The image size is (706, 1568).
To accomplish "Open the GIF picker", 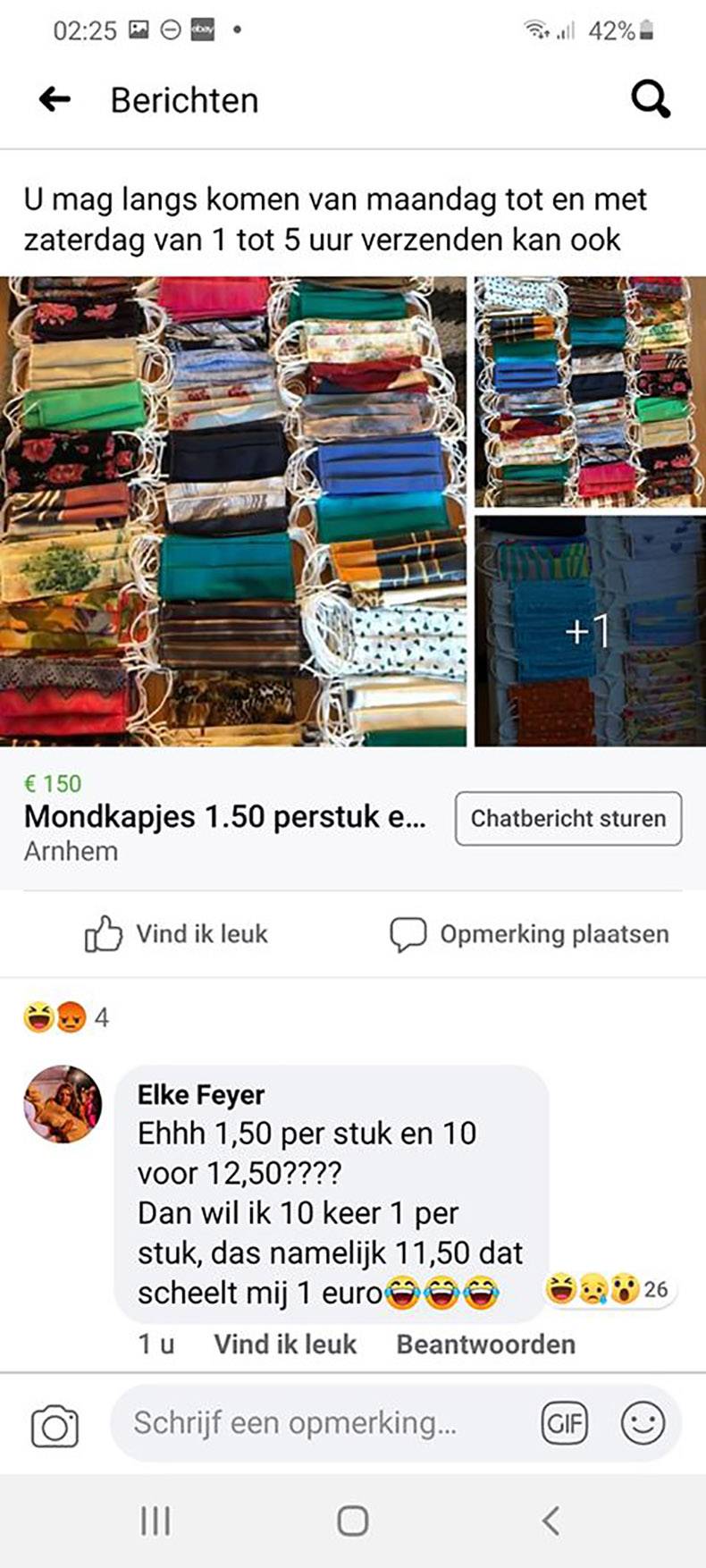I will [564, 1422].
